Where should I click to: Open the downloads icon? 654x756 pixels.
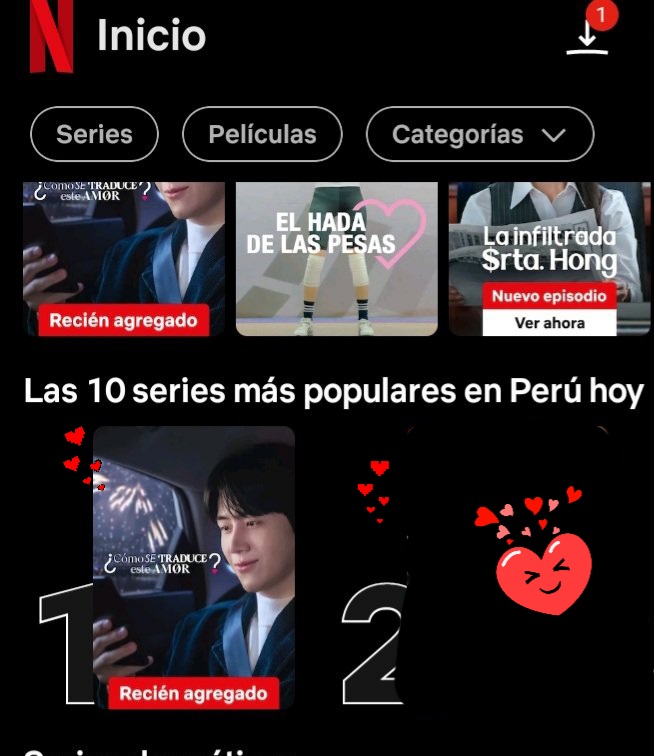pyautogui.click(x=587, y=37)
